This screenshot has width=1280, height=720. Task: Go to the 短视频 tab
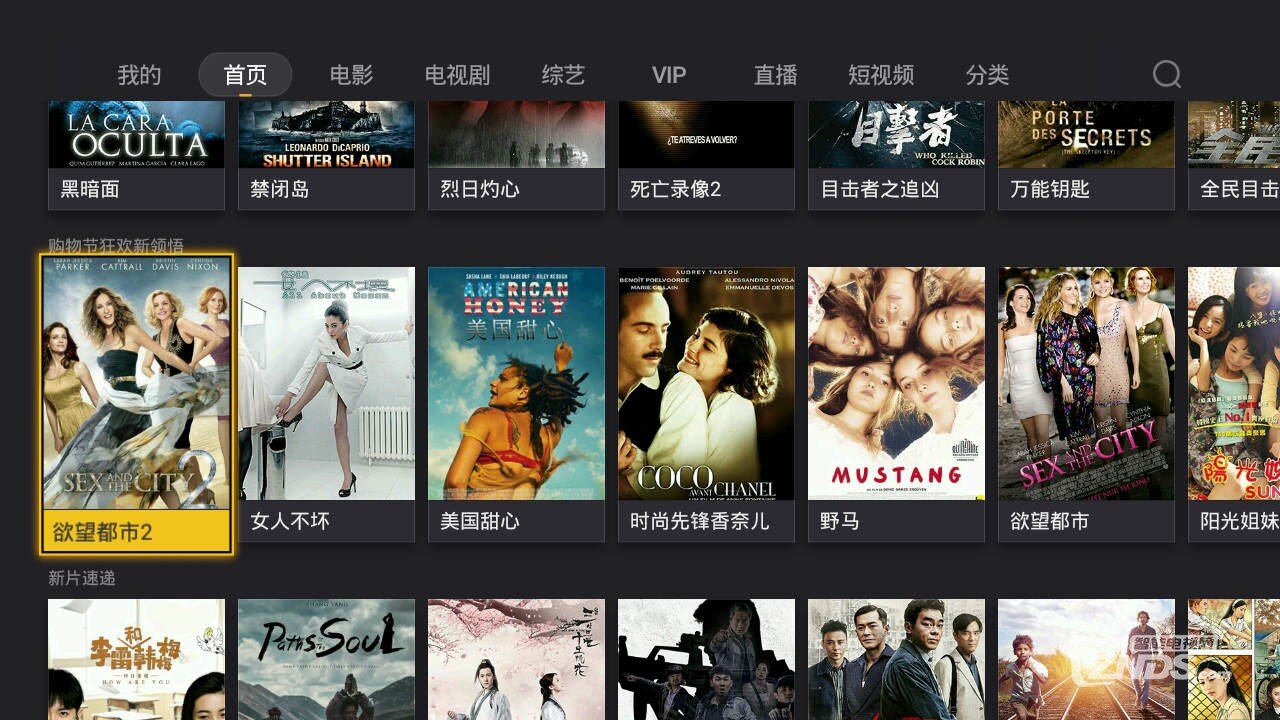pyautogui.click(x=881, y=75)
